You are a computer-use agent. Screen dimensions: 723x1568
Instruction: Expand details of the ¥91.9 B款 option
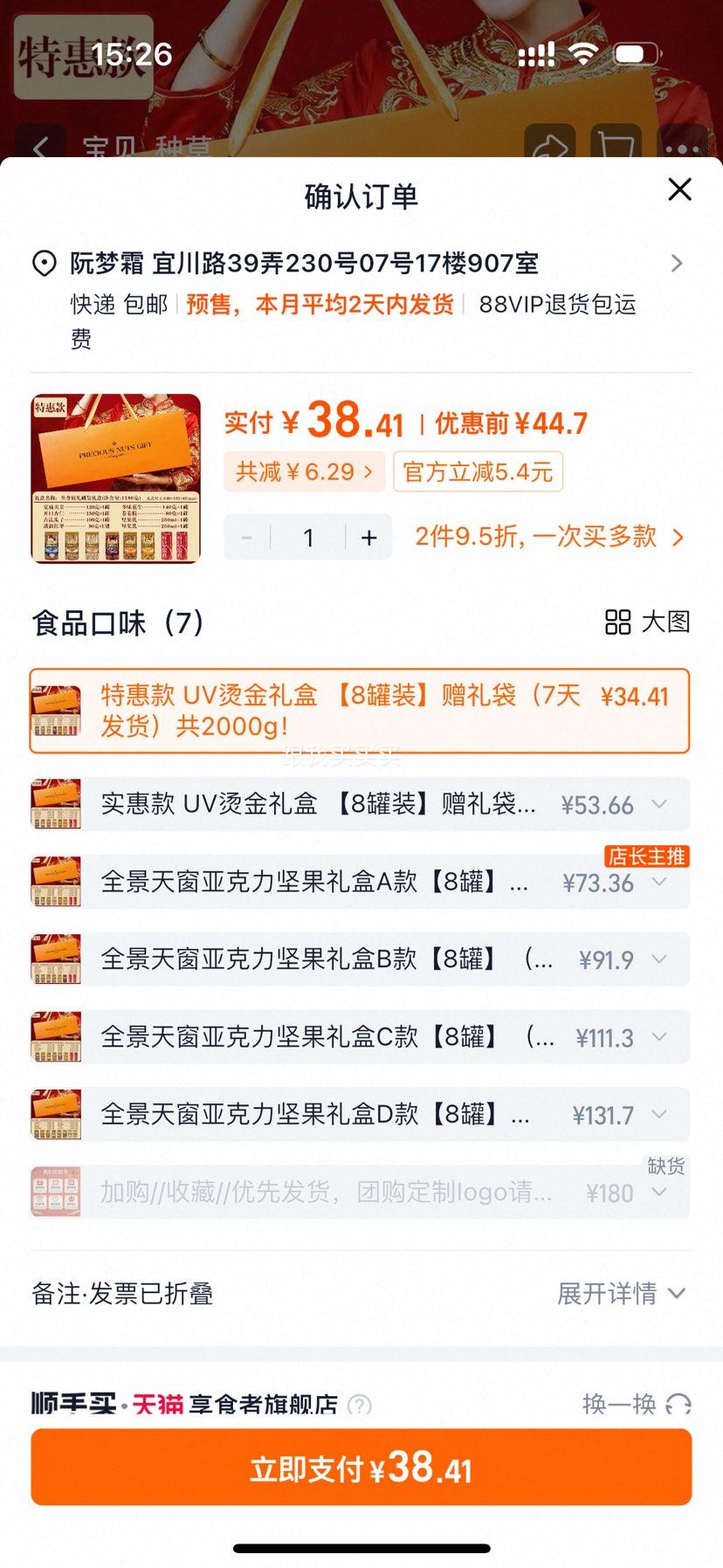coord(661,959)
